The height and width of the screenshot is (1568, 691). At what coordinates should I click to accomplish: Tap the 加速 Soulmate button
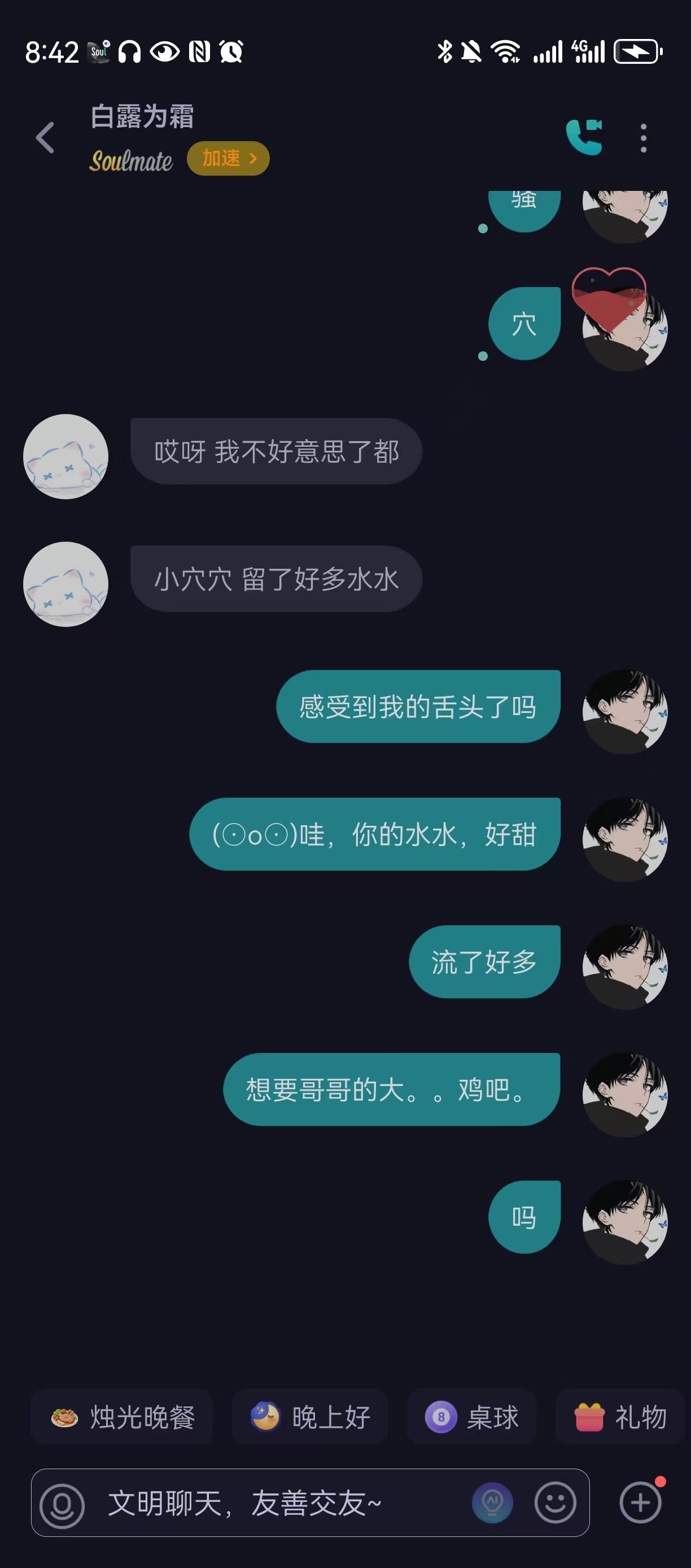click(228, 159)
